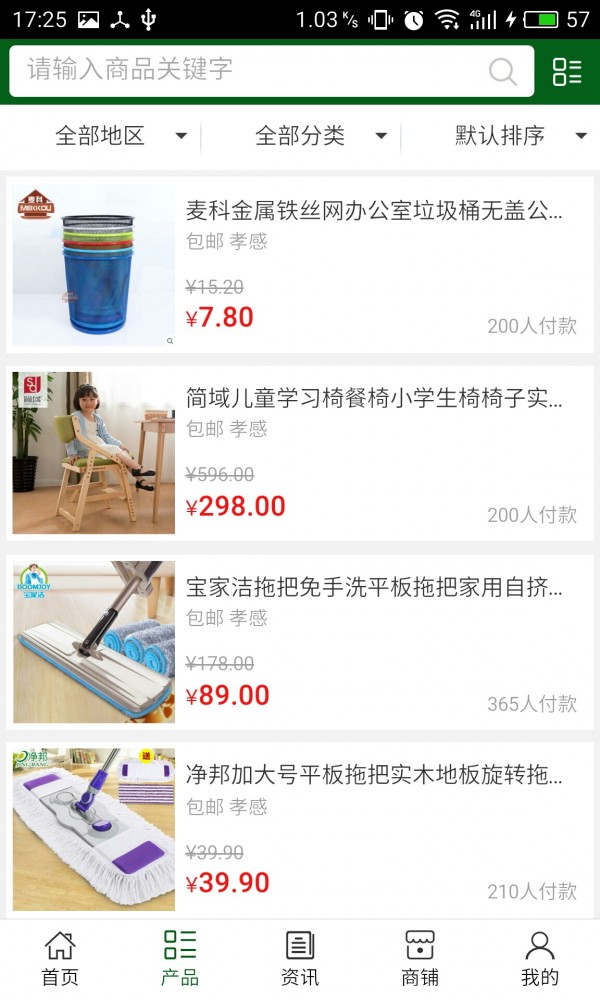Screen dimensions: 600x1000
Task: Open the 麦科金属铁丝网 trash bin product
Action: [x=300, y=265]
